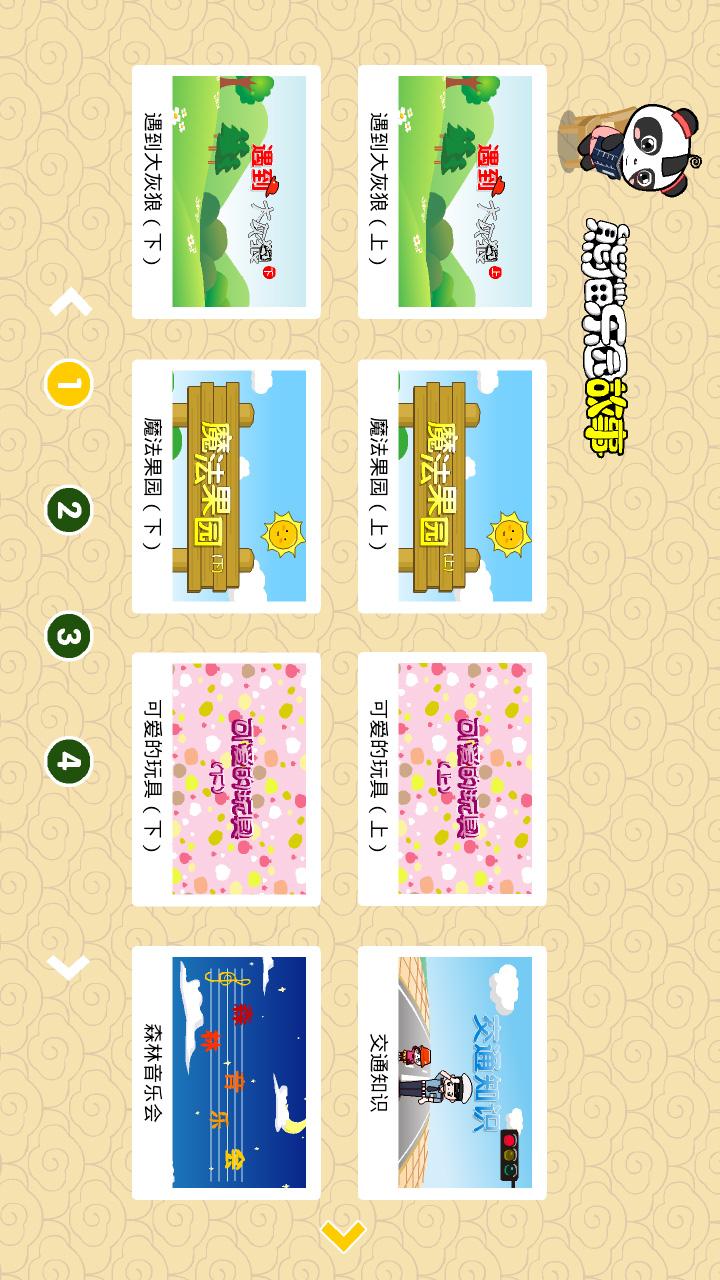The image size is (720, 1280).
Task: Open story 魔法果园(下)
Action: click(226, 486)
